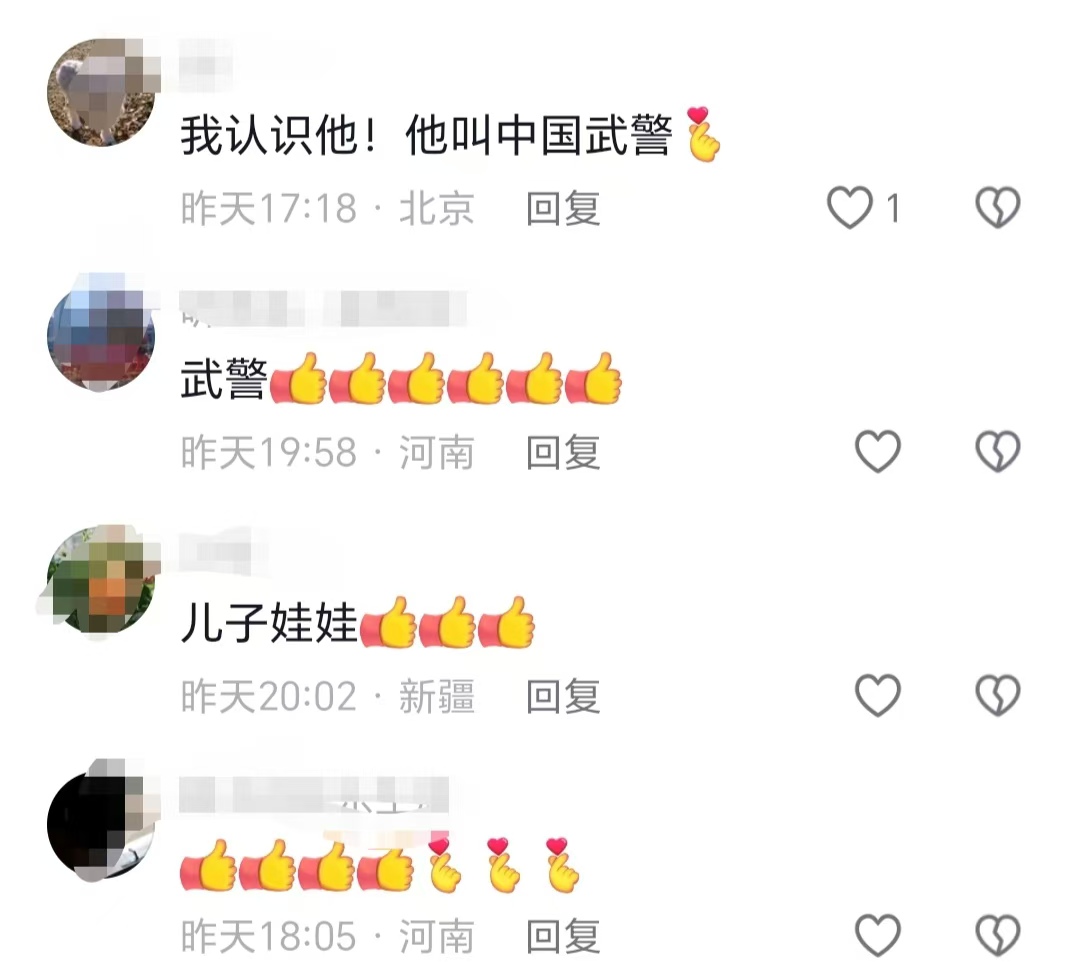Like the comment '我认识他！他叫中国武警'
The image size is (1078, 967).
point(851,209)
